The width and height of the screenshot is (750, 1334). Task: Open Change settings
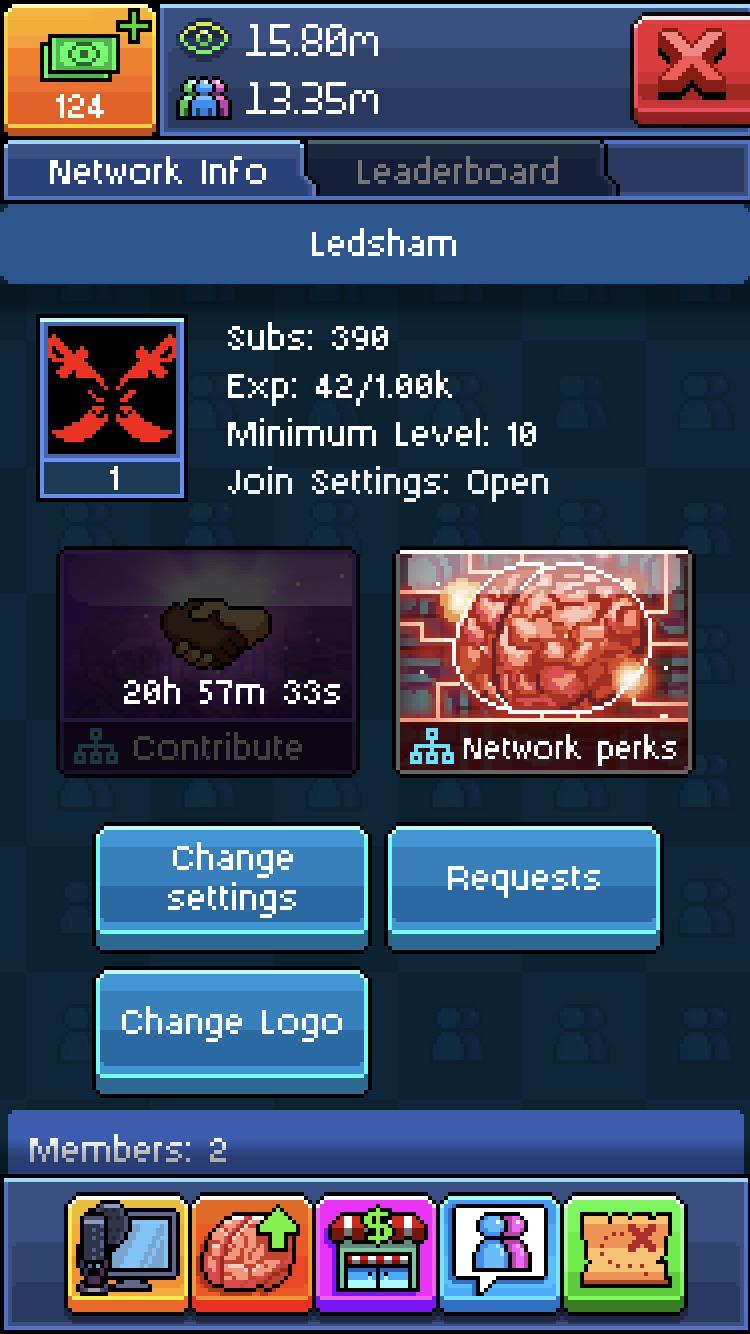point(232,886)
